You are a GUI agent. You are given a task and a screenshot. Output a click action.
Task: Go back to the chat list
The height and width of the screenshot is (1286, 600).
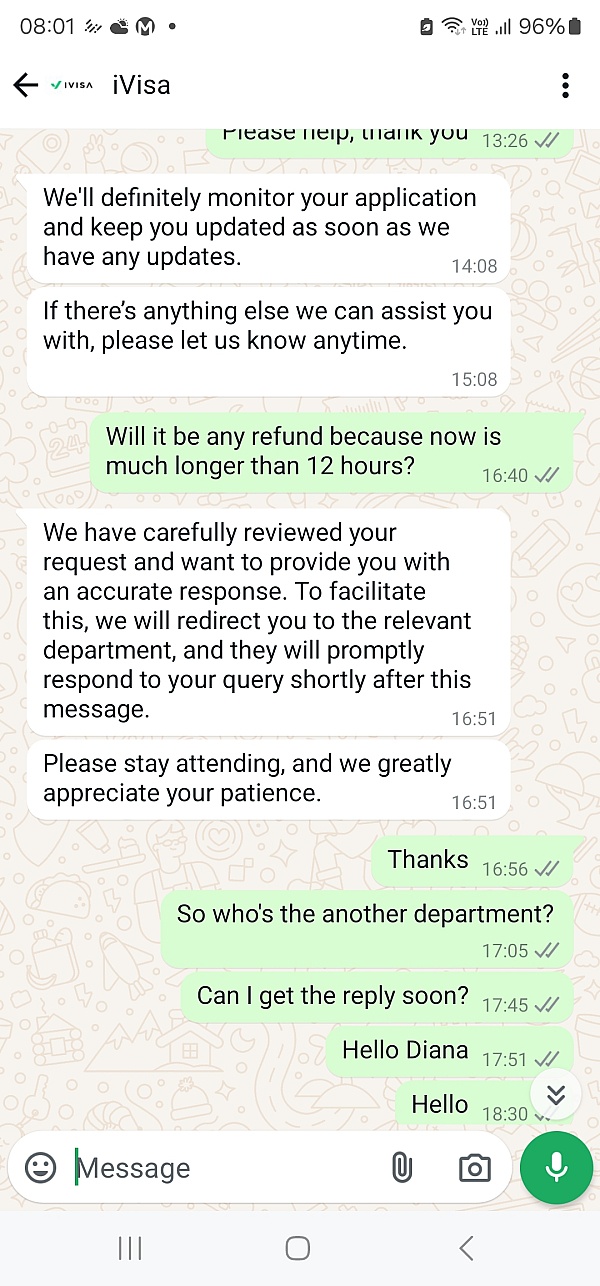click(x=25, y=85)
